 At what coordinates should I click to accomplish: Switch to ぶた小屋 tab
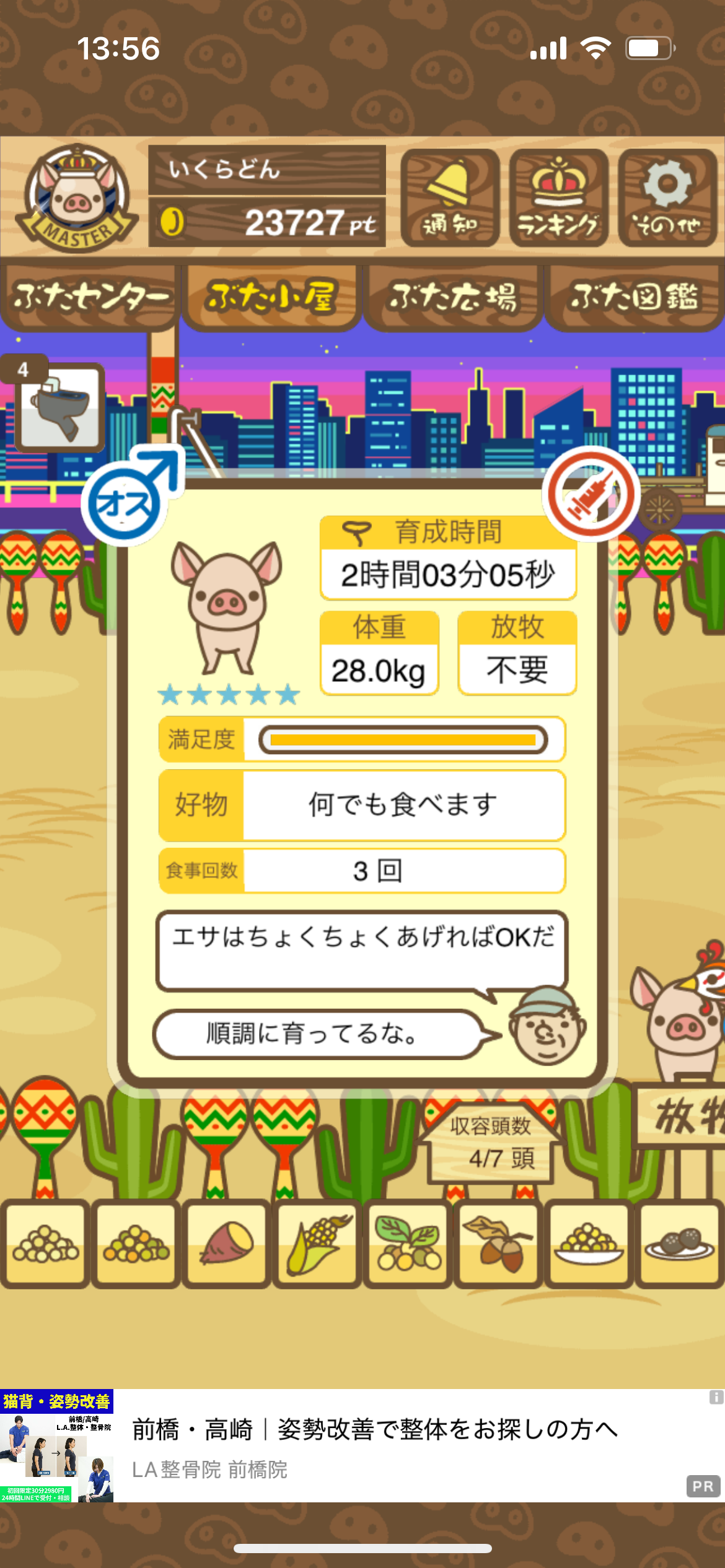[271, 297]
